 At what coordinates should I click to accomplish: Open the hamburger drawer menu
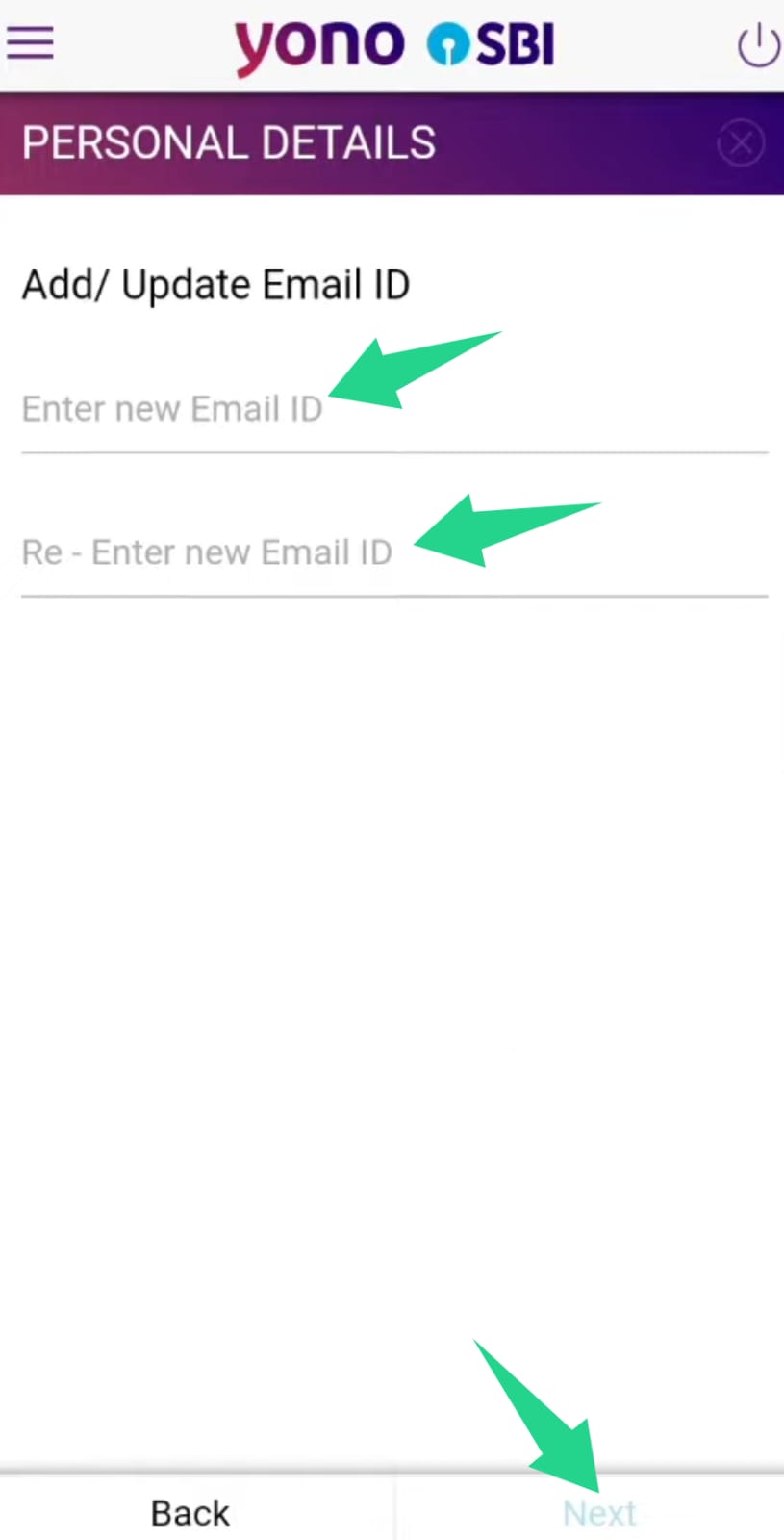coord(30,43)
